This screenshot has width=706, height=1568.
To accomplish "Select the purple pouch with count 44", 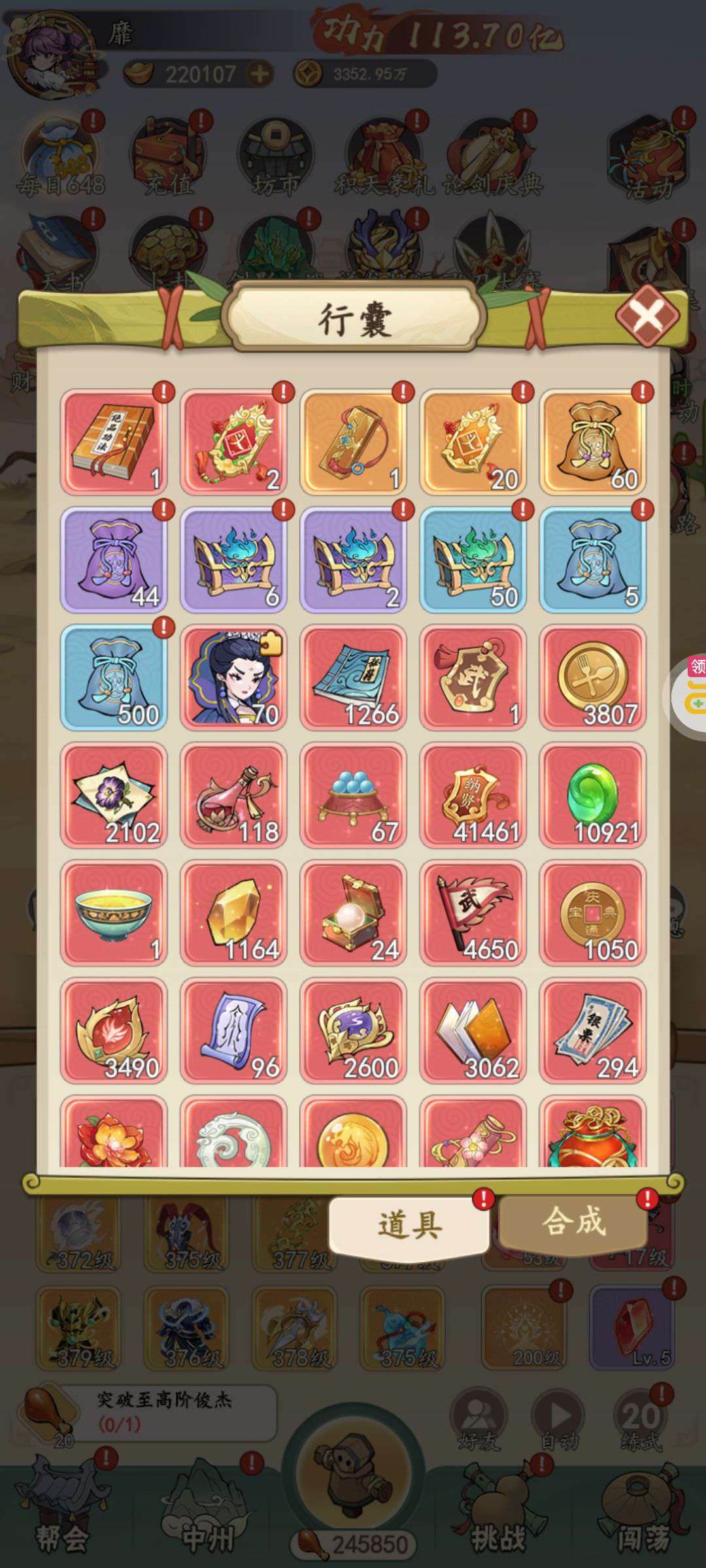I will (x=114, y=559).
